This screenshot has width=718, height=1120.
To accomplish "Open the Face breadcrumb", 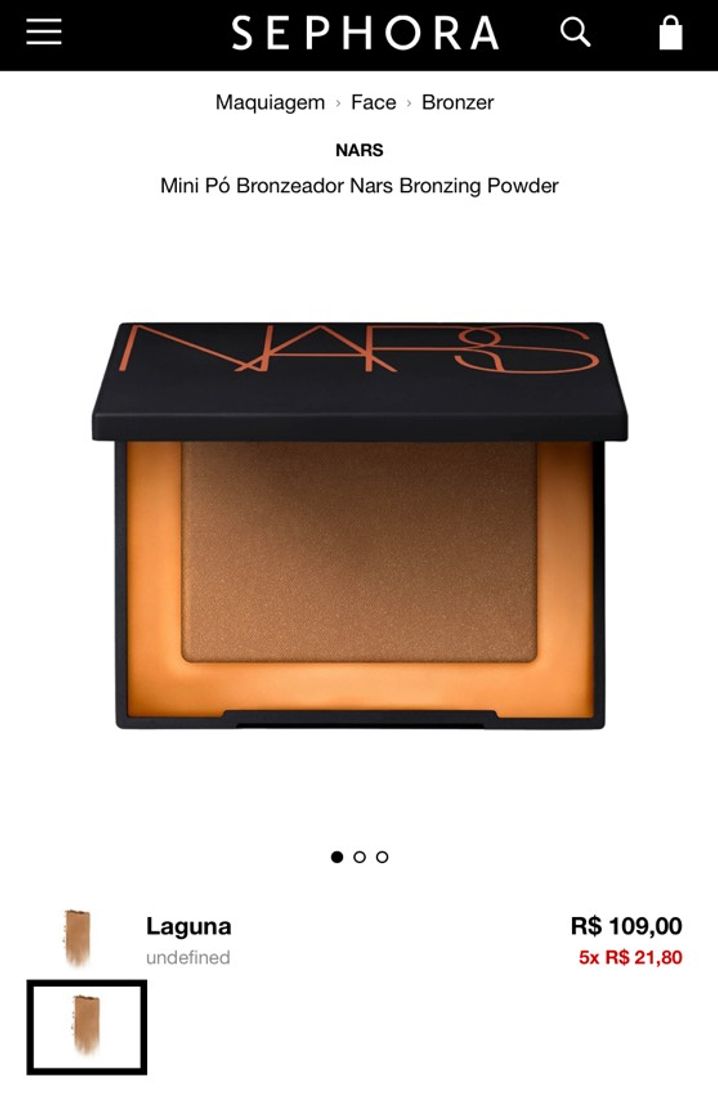I will click(373, 102).
